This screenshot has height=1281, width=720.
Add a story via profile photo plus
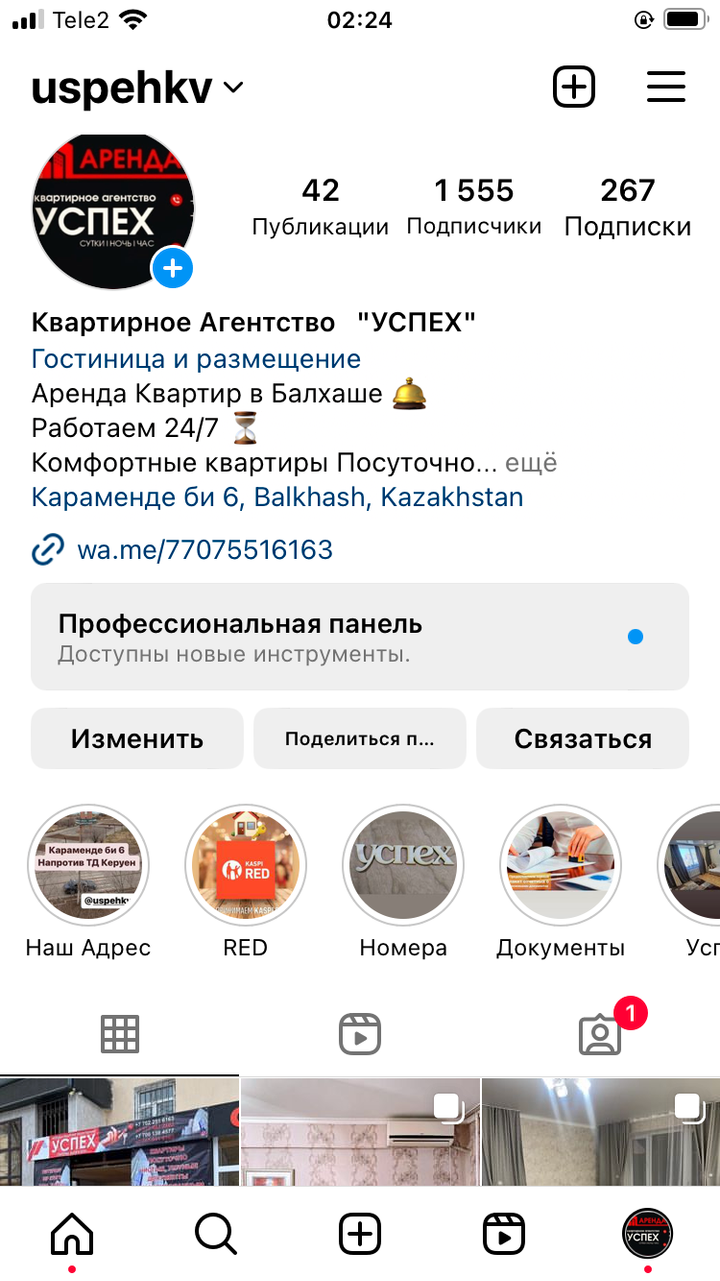[x=173, y=268]
